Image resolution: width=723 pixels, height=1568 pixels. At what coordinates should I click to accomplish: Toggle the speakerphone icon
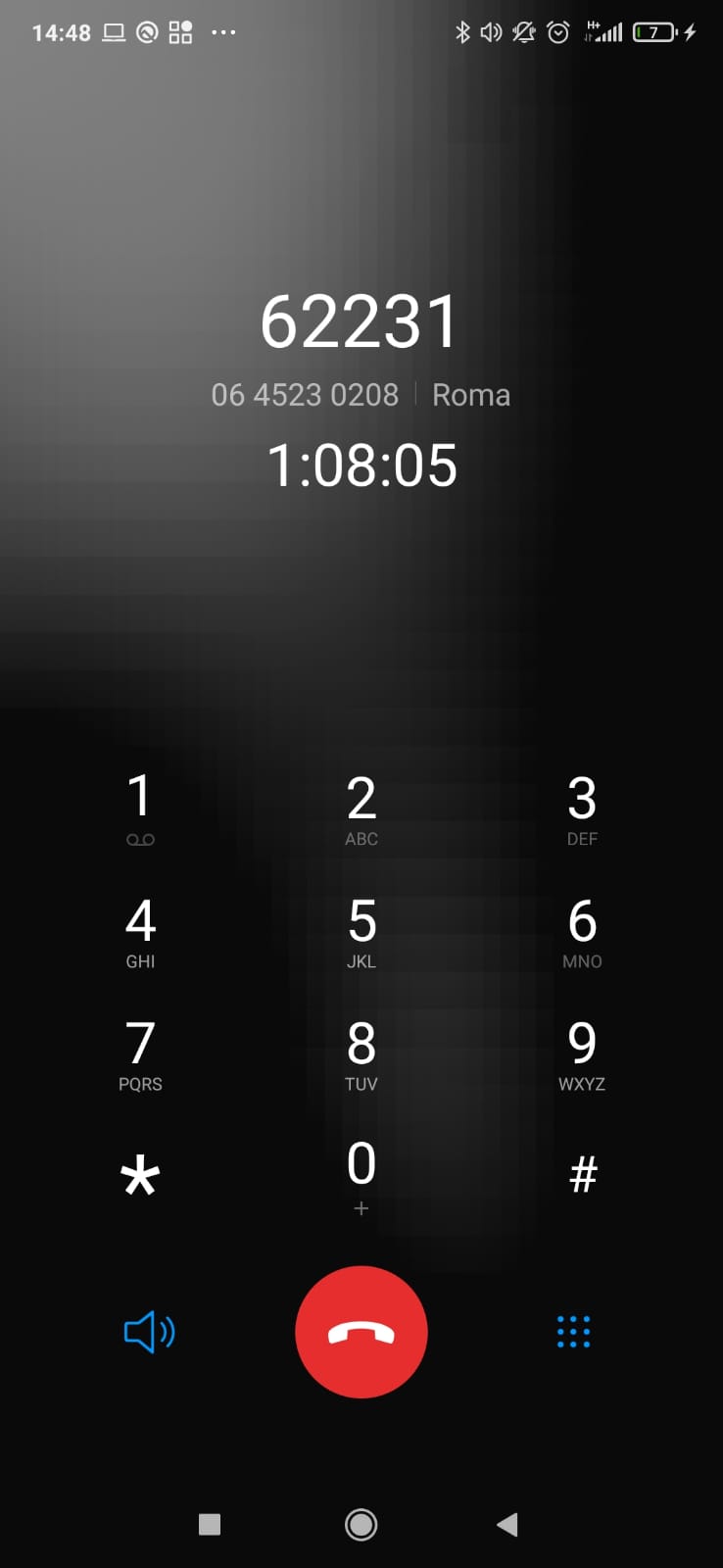149,1332
